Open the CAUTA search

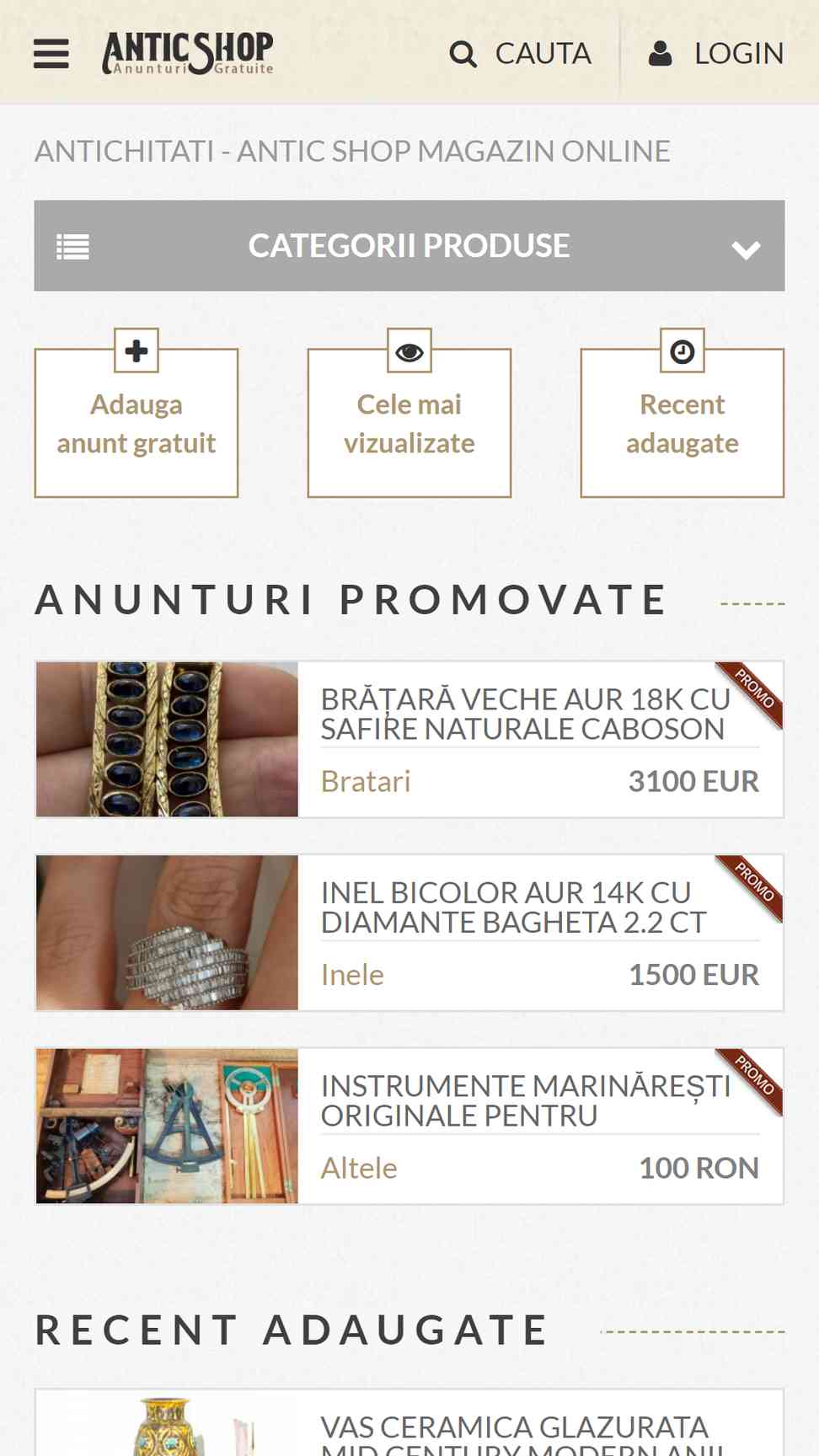521,53
